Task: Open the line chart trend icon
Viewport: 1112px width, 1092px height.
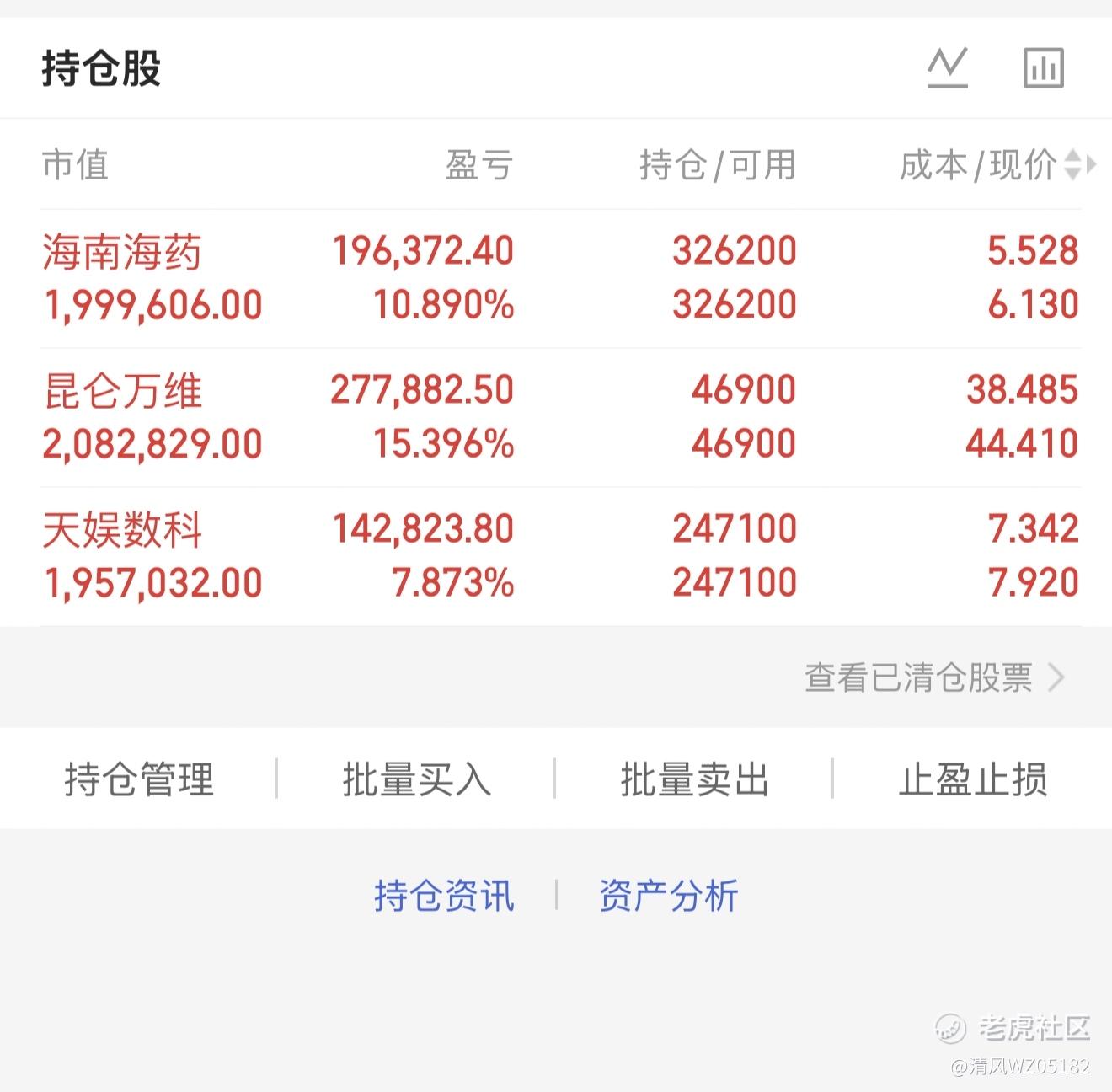Action: (x=948, y=67)
